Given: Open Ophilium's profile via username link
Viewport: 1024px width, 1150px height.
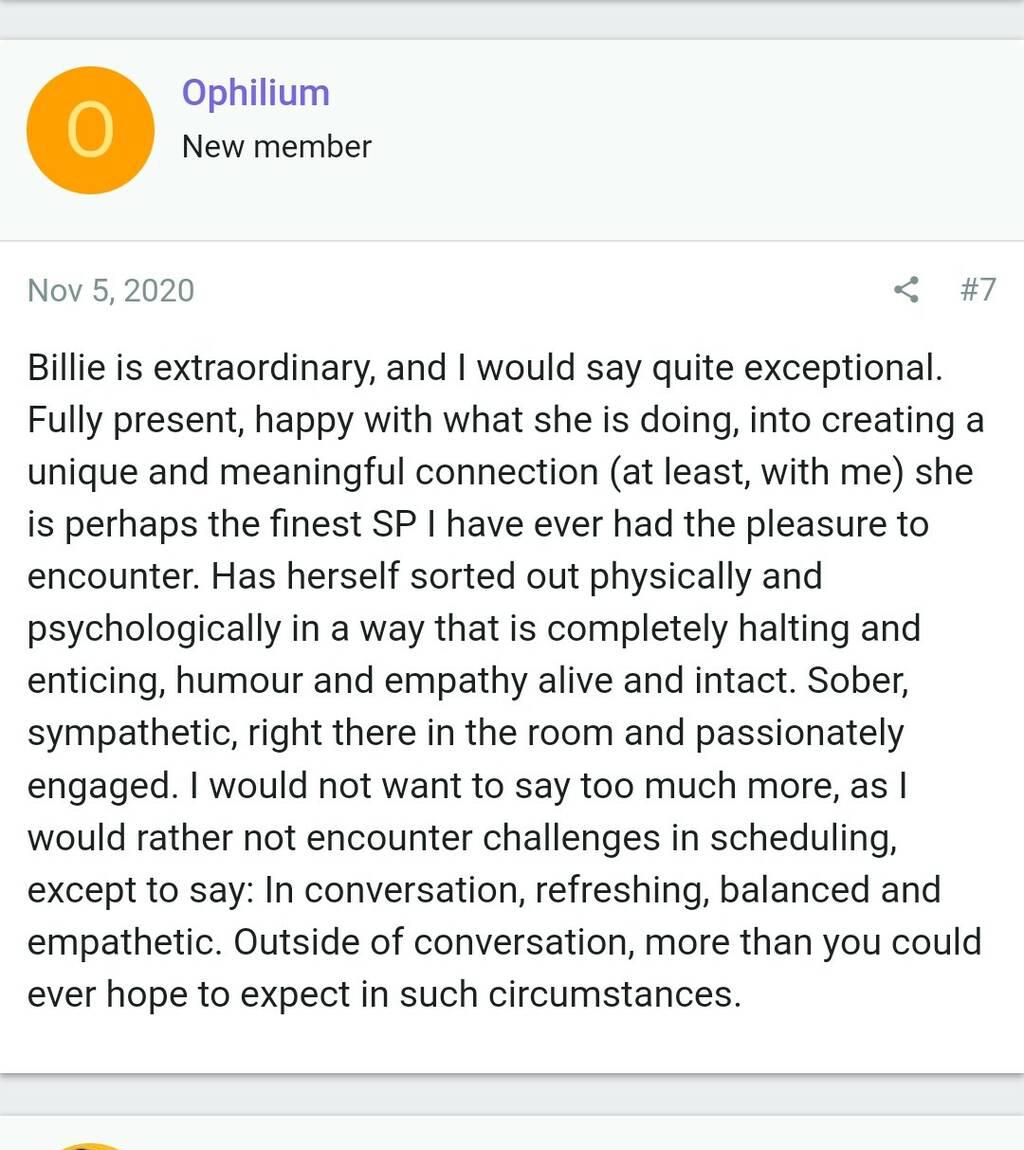Looking at the screenshot, I should click(x=255, y=93).
